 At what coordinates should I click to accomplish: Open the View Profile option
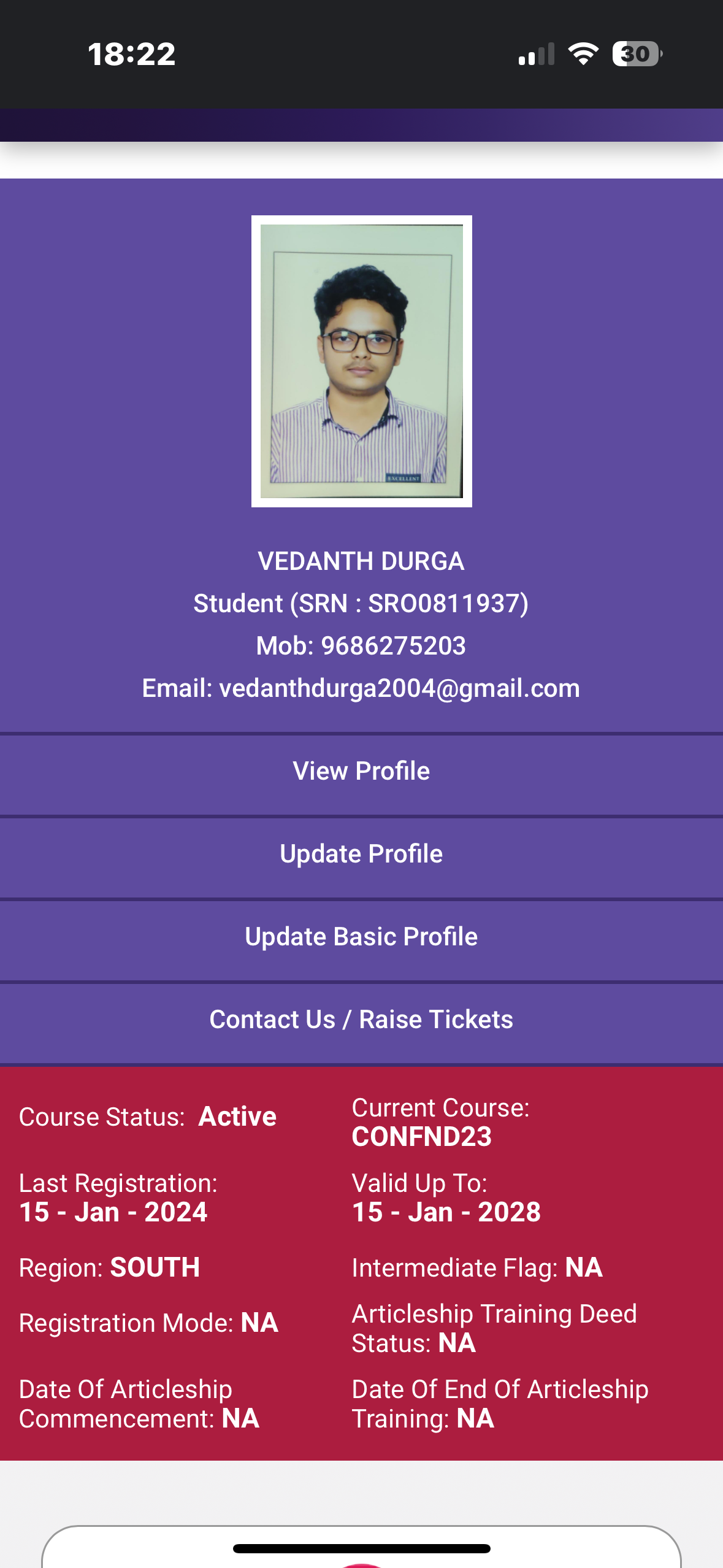[361, 771]
